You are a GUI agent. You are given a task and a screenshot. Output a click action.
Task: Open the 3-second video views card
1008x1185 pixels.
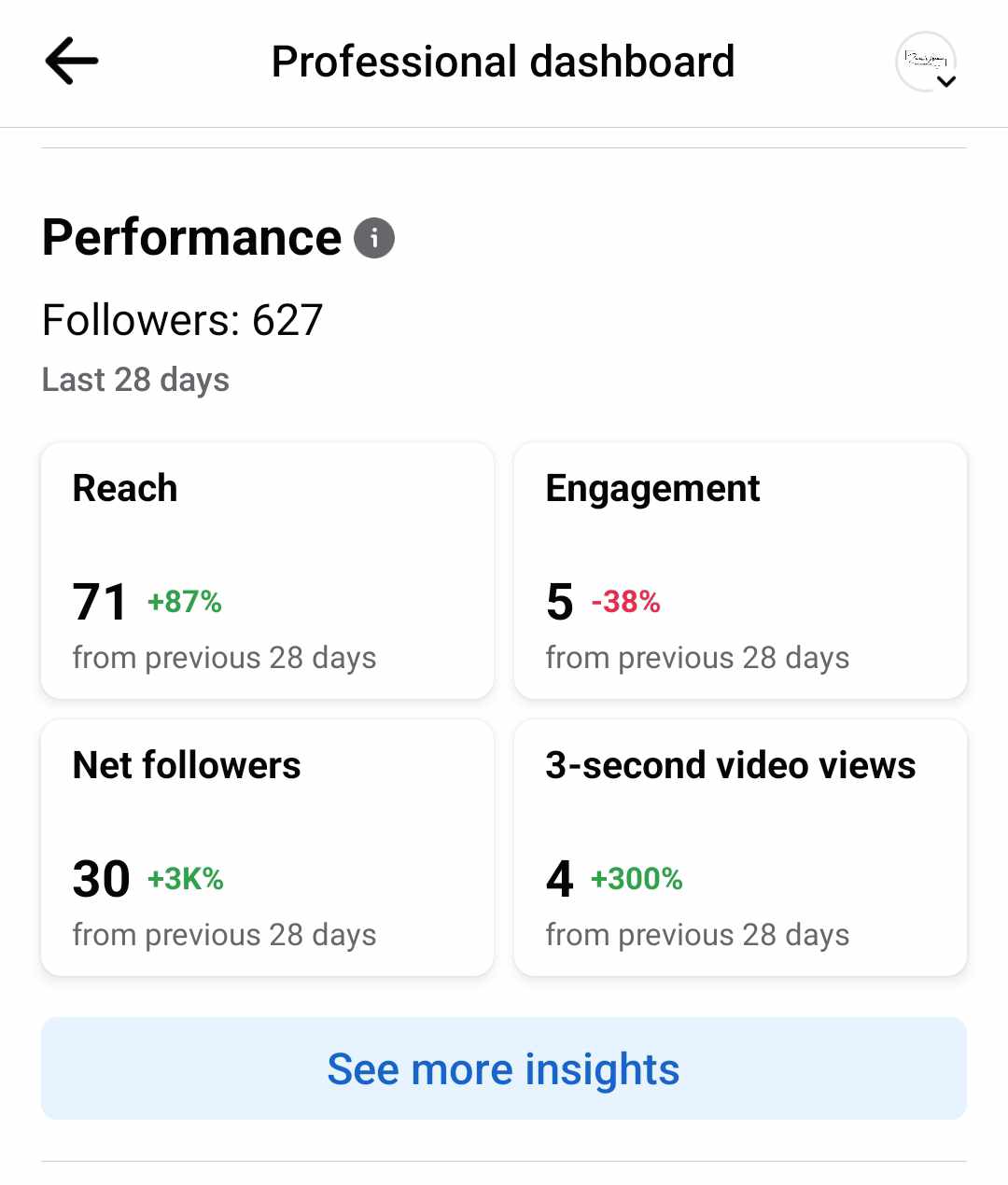(740, 847)
